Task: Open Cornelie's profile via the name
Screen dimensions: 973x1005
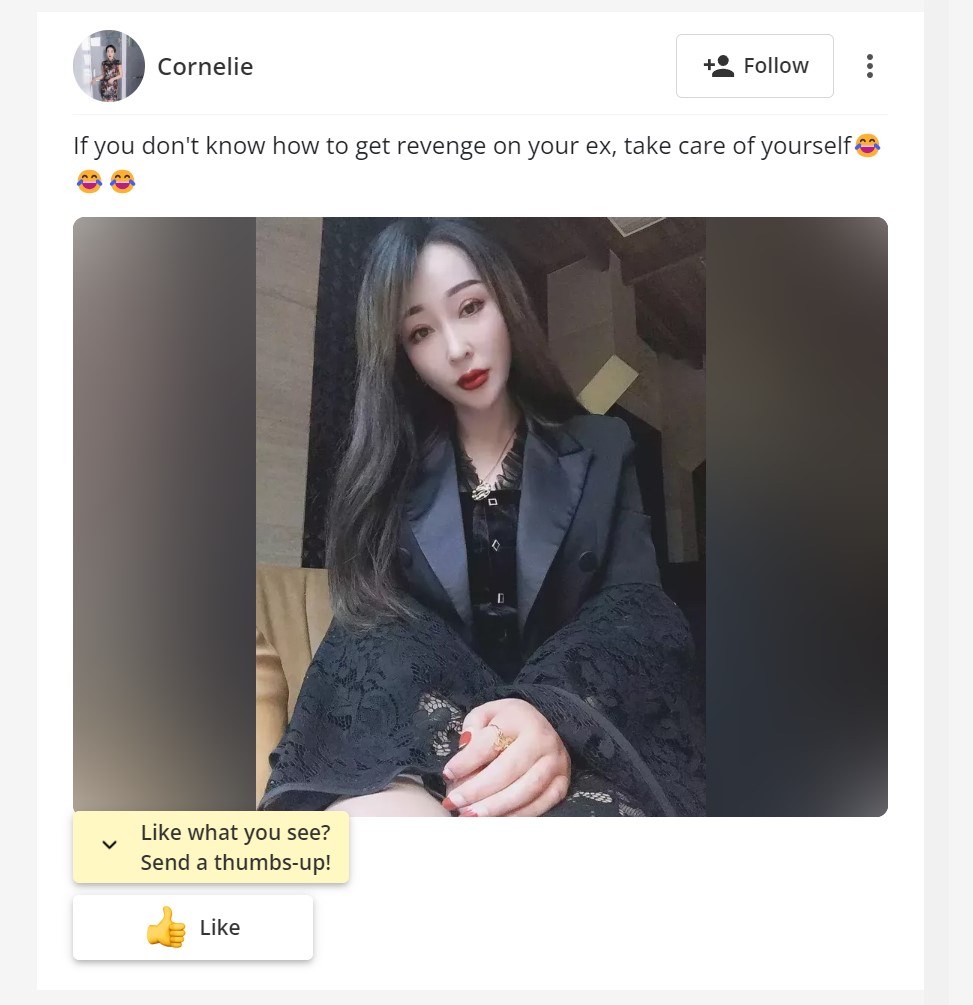Action: pos(205,67)
